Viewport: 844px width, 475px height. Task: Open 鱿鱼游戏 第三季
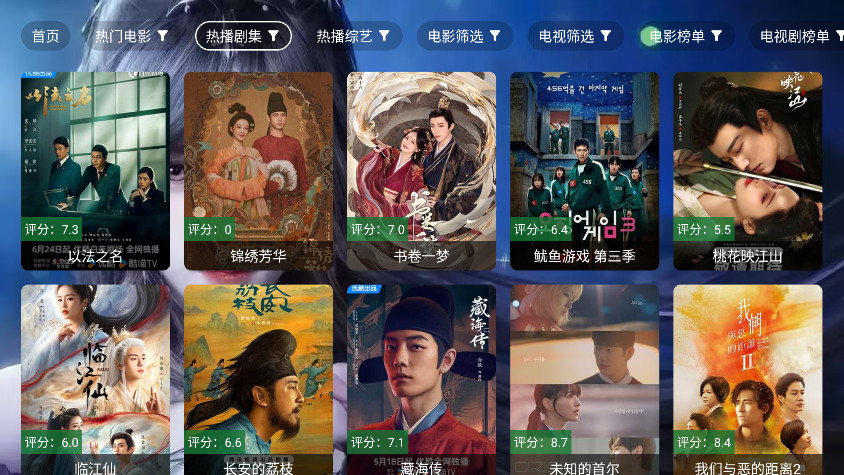584,170
